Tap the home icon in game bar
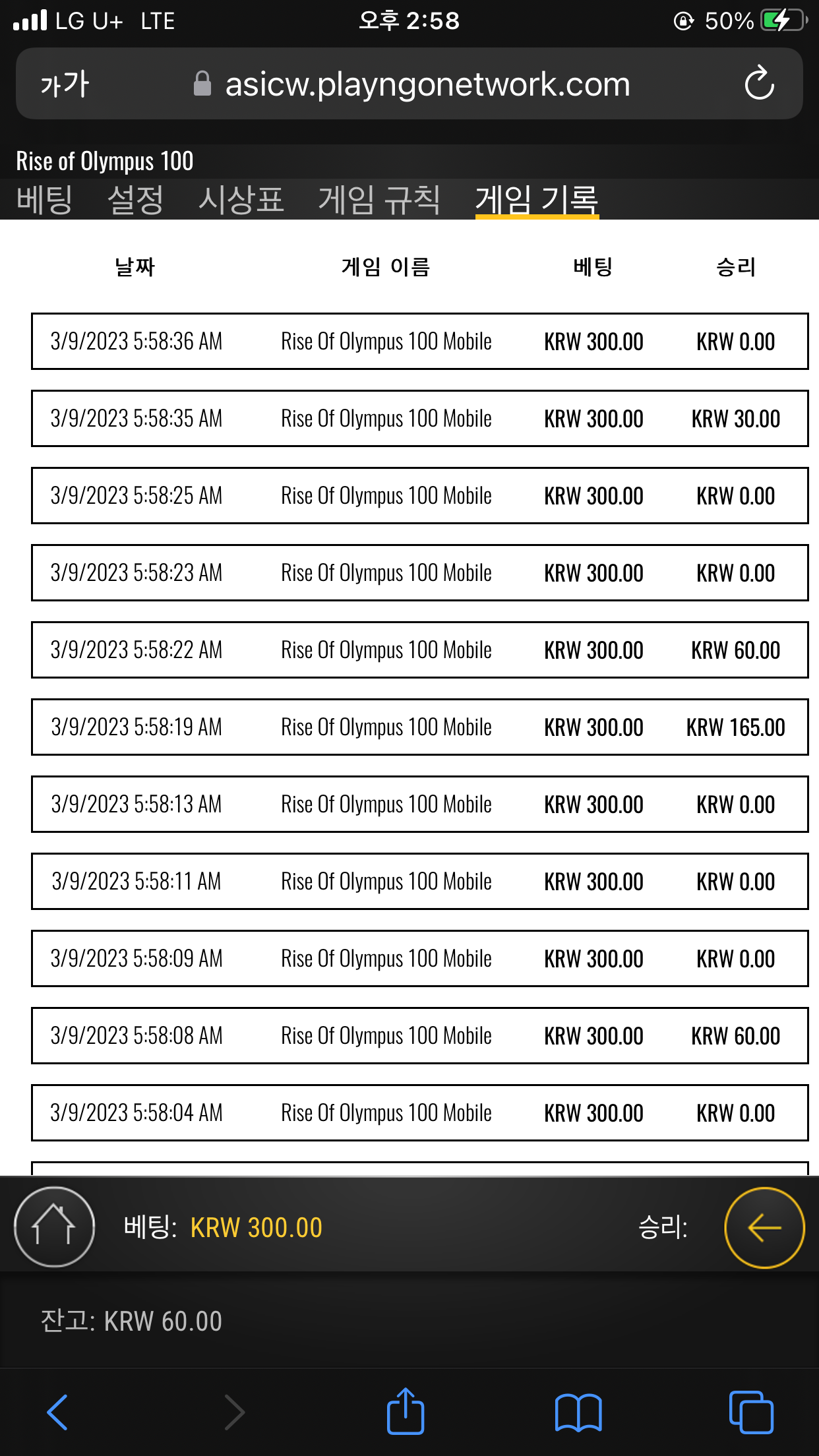The height and width of the screenshot is (1456, 819). pos(54,1227)
